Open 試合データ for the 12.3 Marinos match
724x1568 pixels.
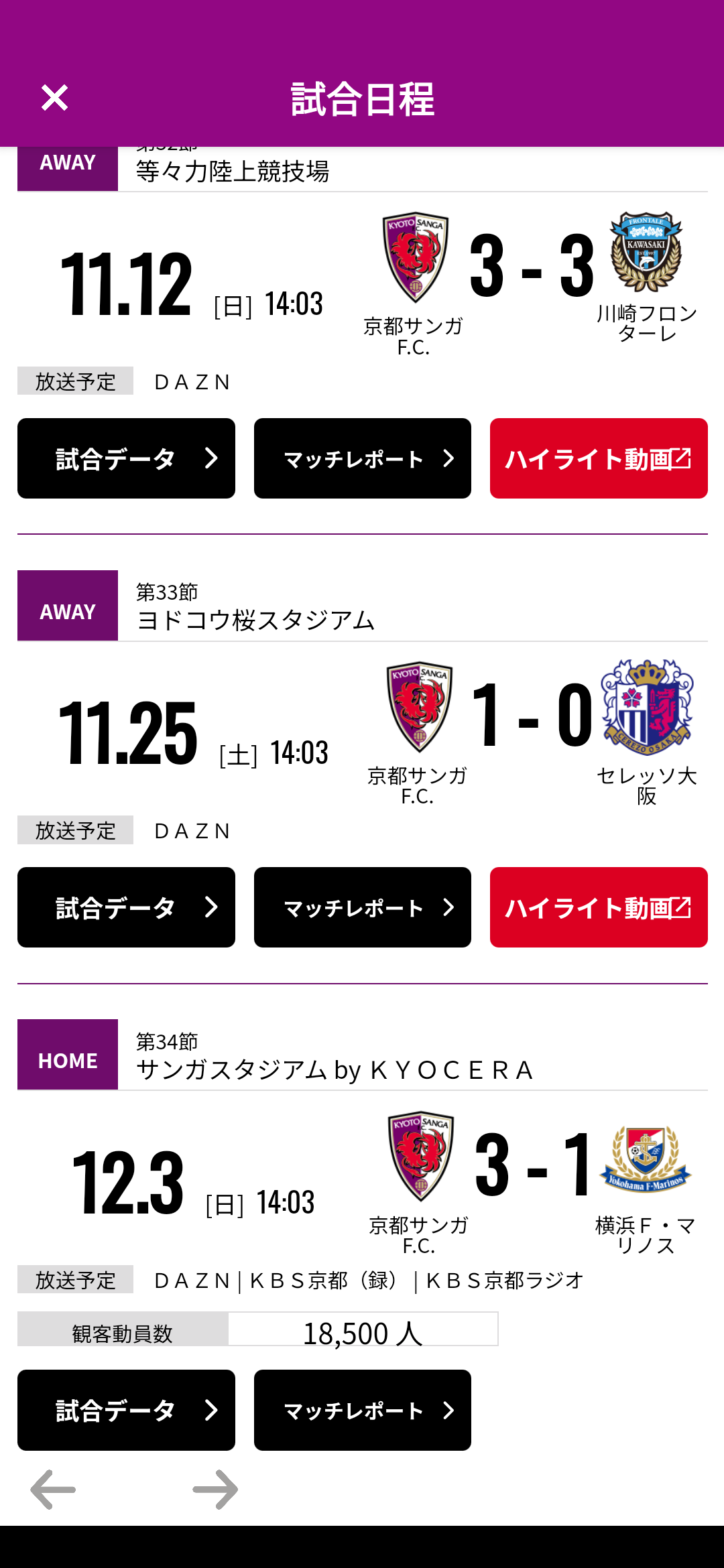126,1410
